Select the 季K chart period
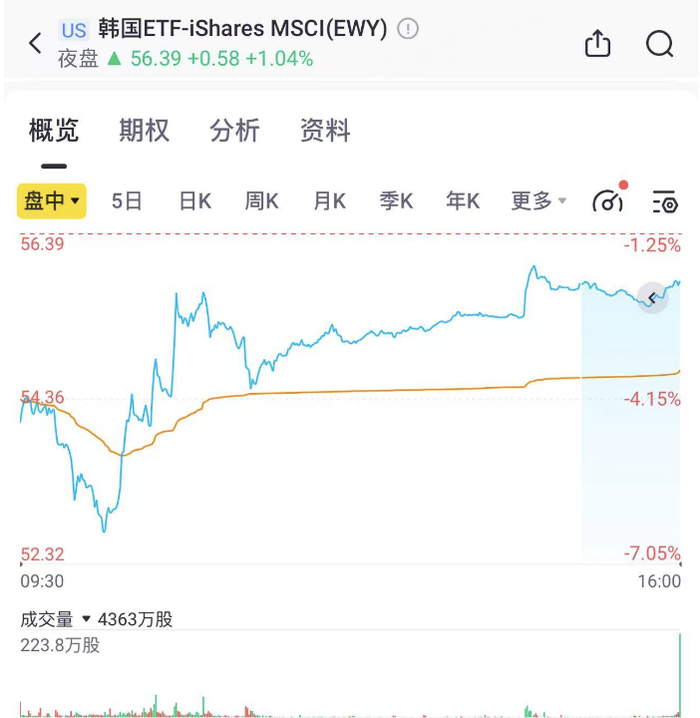This screenshot has width=700, height=718. 396,201
